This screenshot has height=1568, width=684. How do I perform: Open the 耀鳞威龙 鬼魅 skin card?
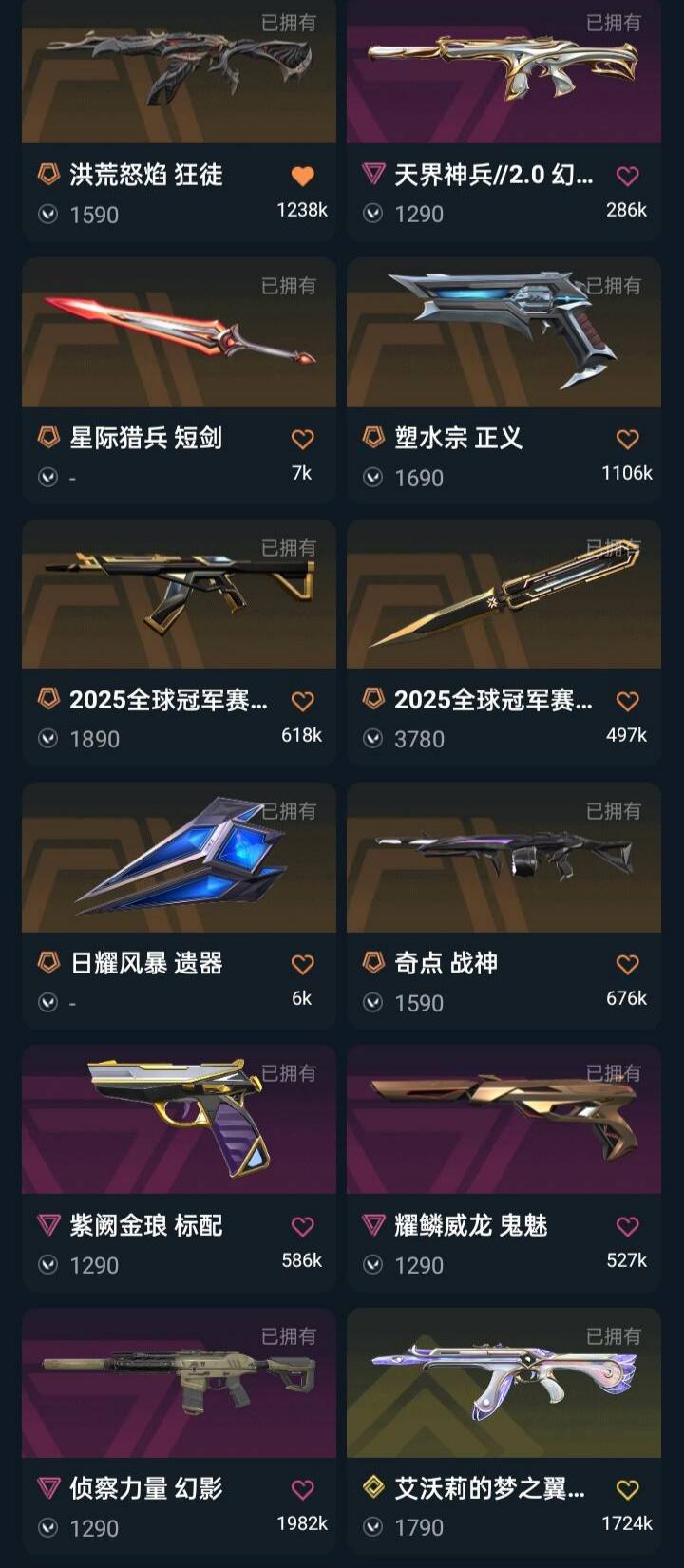[x=503, y=1123]
